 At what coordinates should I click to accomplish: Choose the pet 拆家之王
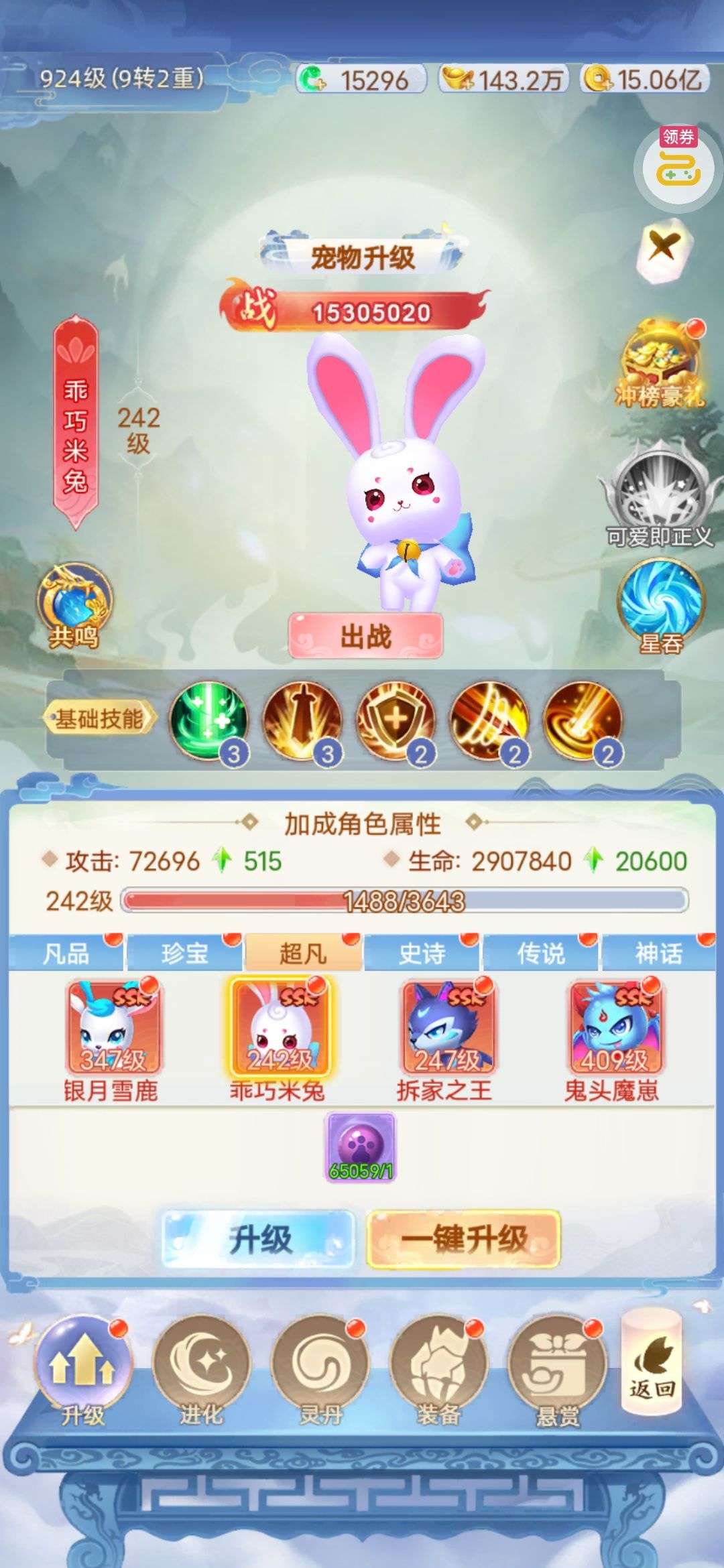(x=446, y=1040)
